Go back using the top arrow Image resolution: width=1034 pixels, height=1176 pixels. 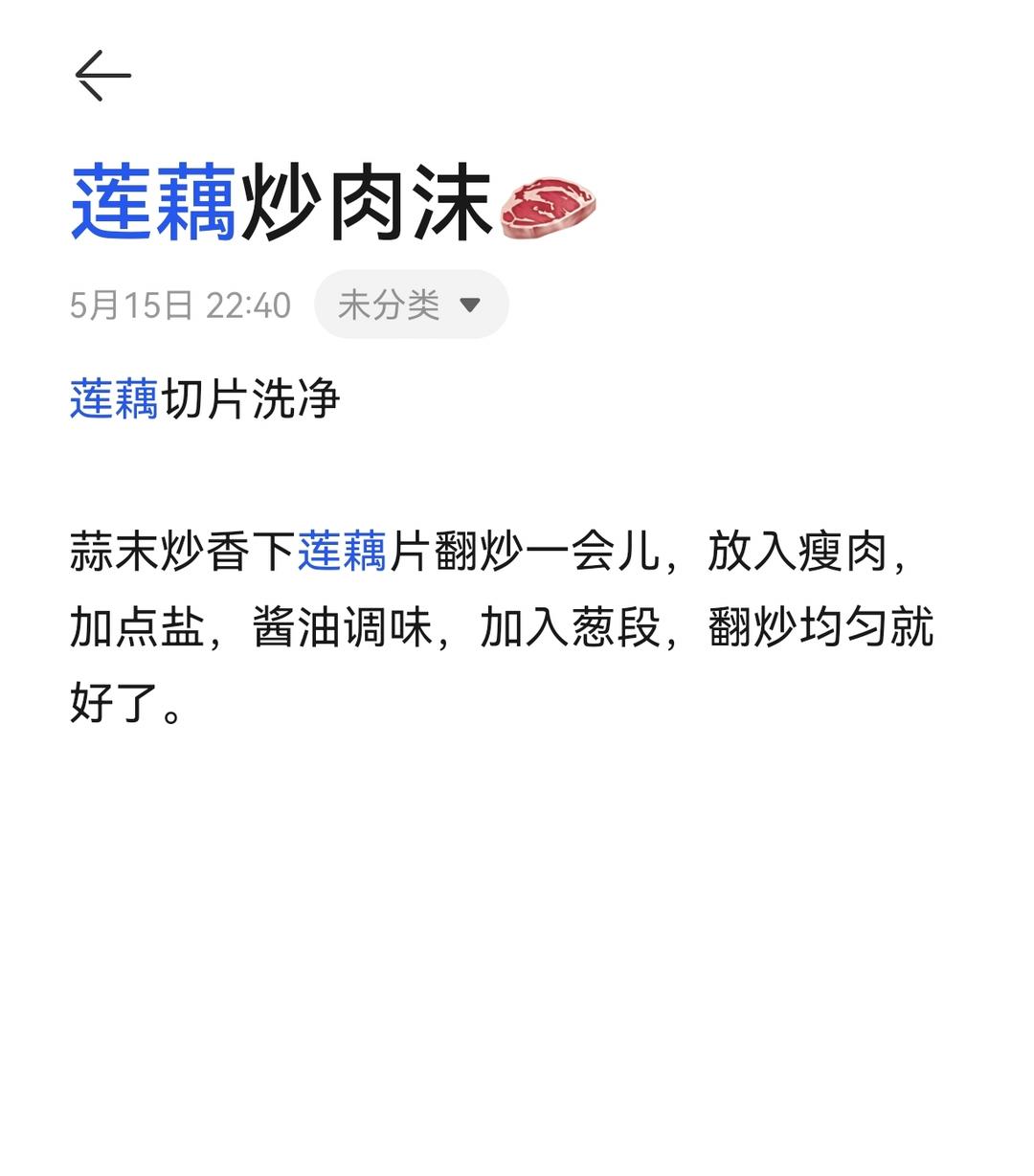click(102, 76)
